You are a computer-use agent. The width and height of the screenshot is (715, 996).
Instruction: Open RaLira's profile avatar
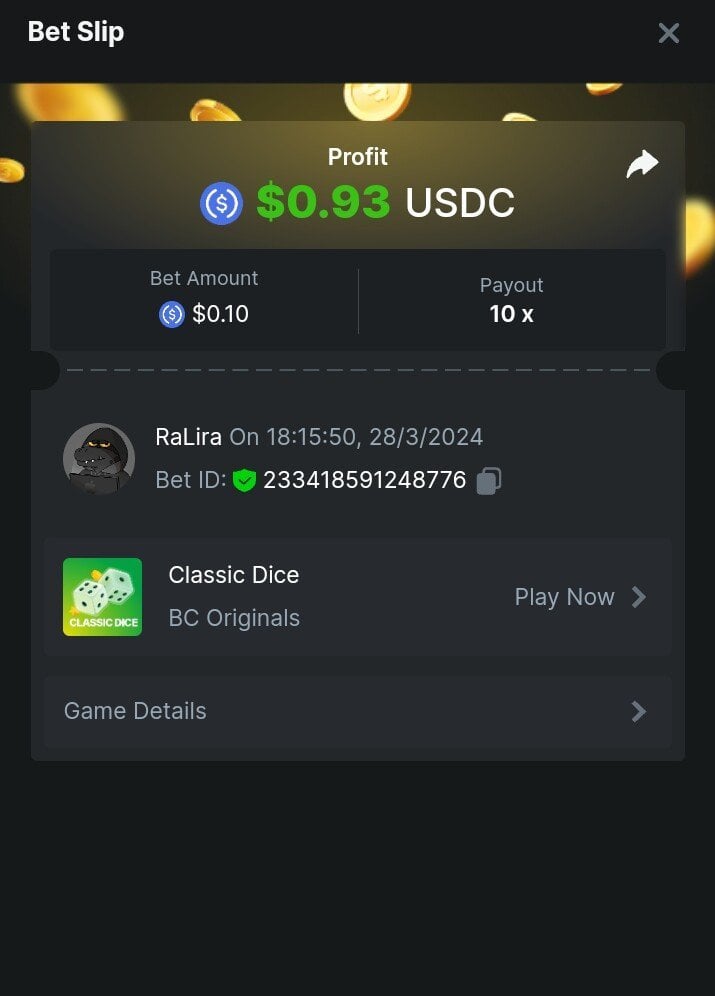click(99, 459)
